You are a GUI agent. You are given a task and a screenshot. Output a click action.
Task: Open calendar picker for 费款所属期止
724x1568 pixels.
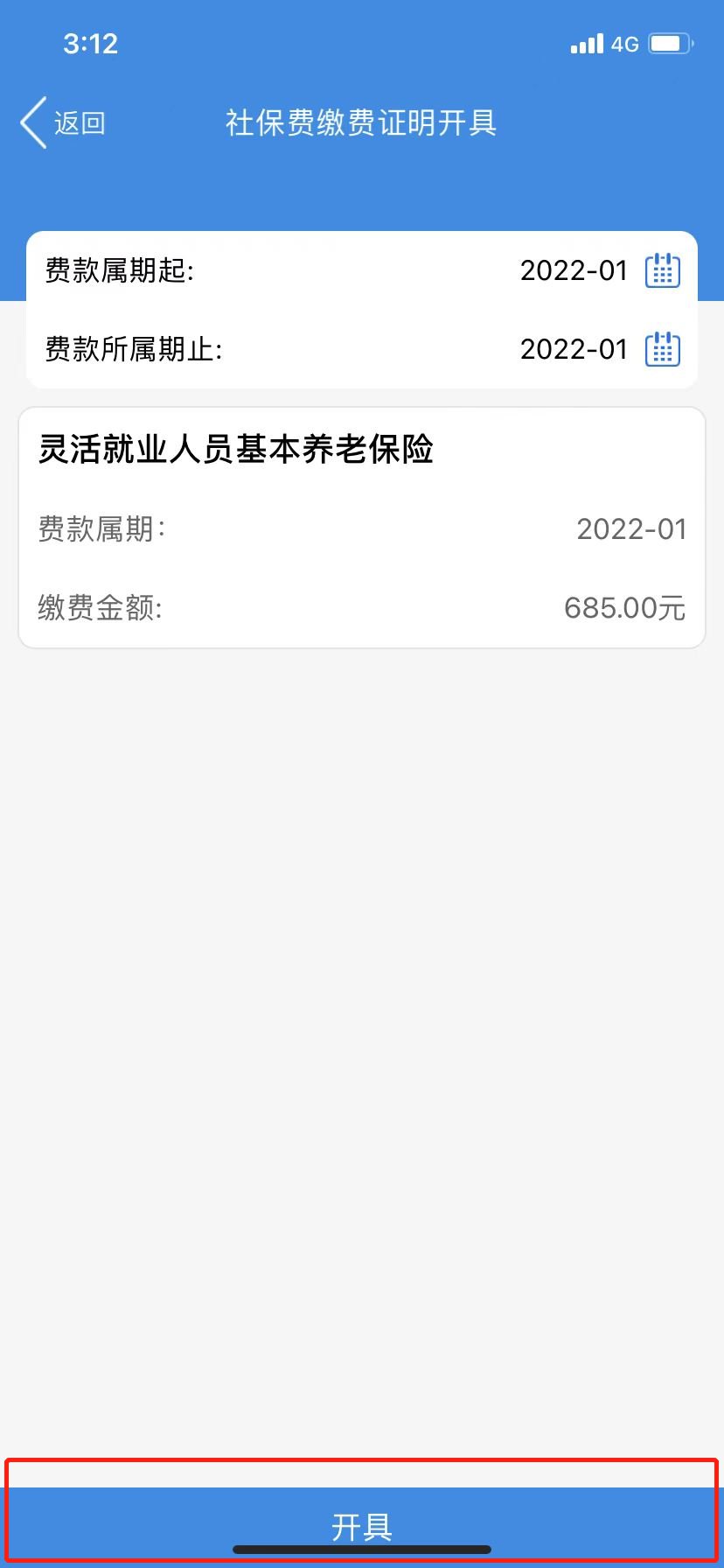coord(662,349)
